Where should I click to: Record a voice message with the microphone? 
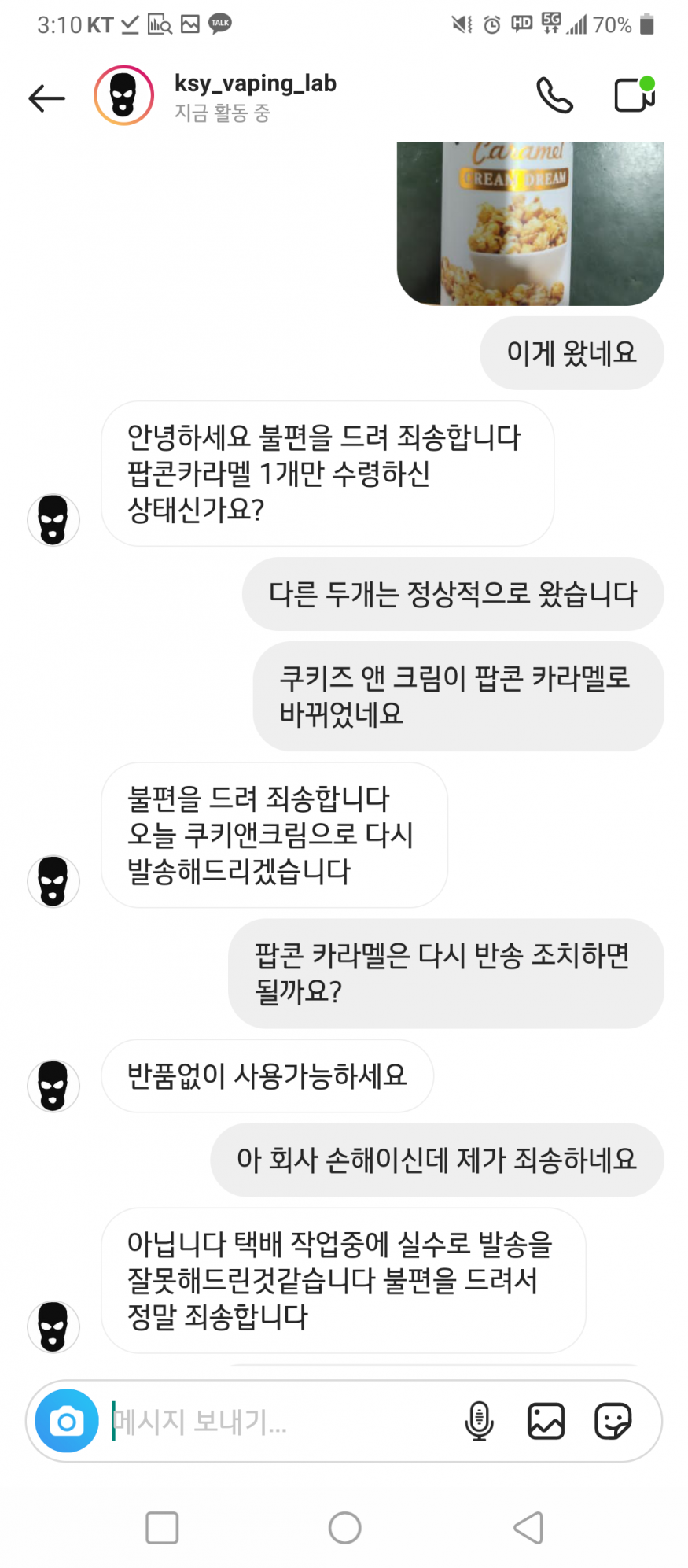click(x=479, y=1421)
